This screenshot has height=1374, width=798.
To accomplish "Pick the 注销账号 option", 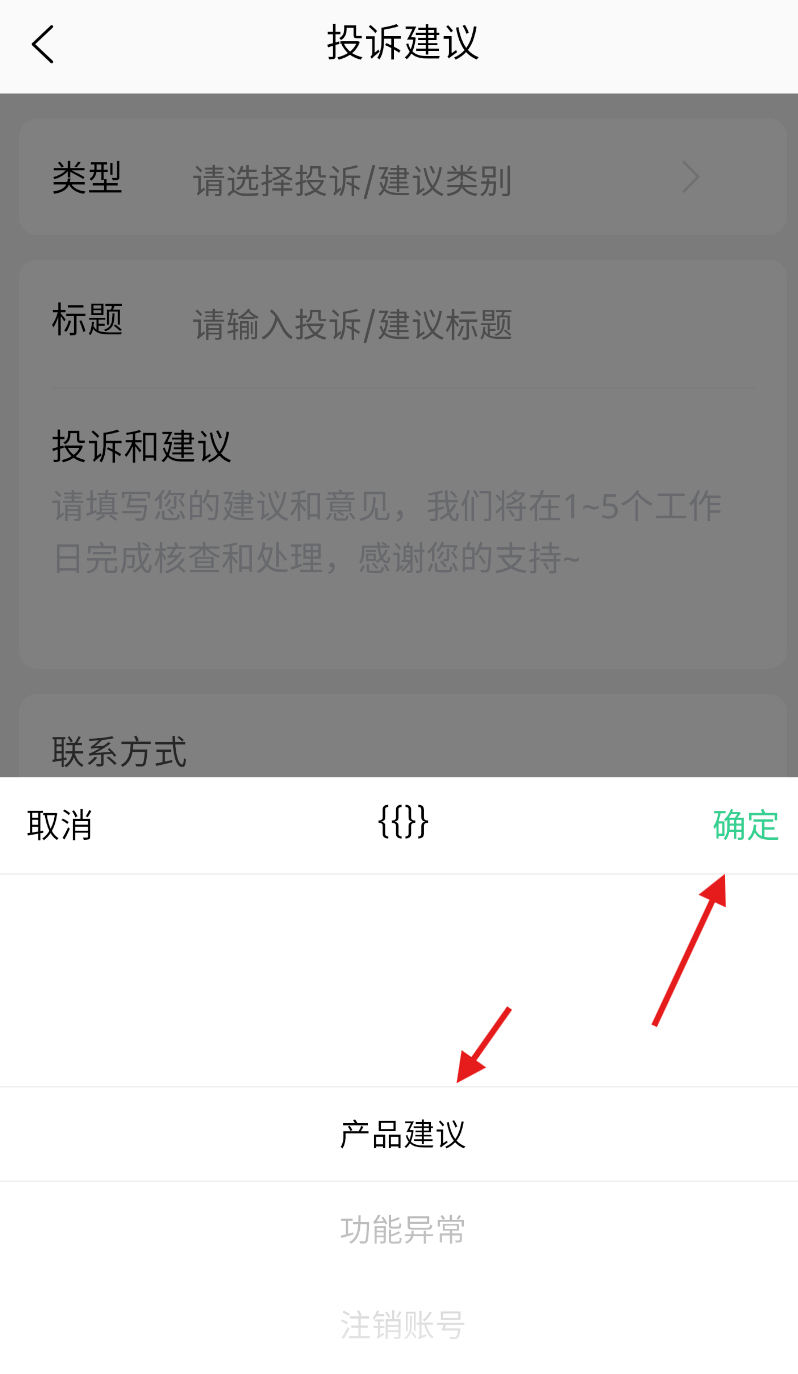I will [403, 1325].
